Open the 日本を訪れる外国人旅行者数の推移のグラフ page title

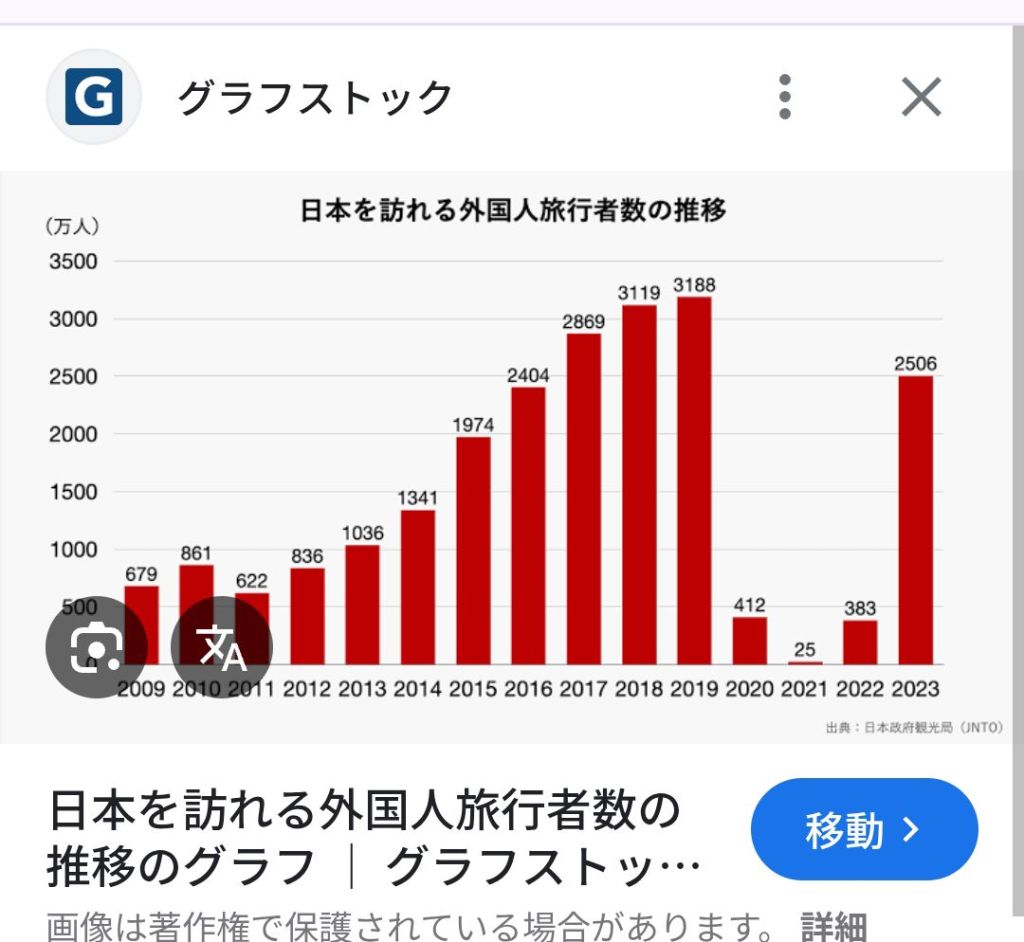click(x=372, y=838)
